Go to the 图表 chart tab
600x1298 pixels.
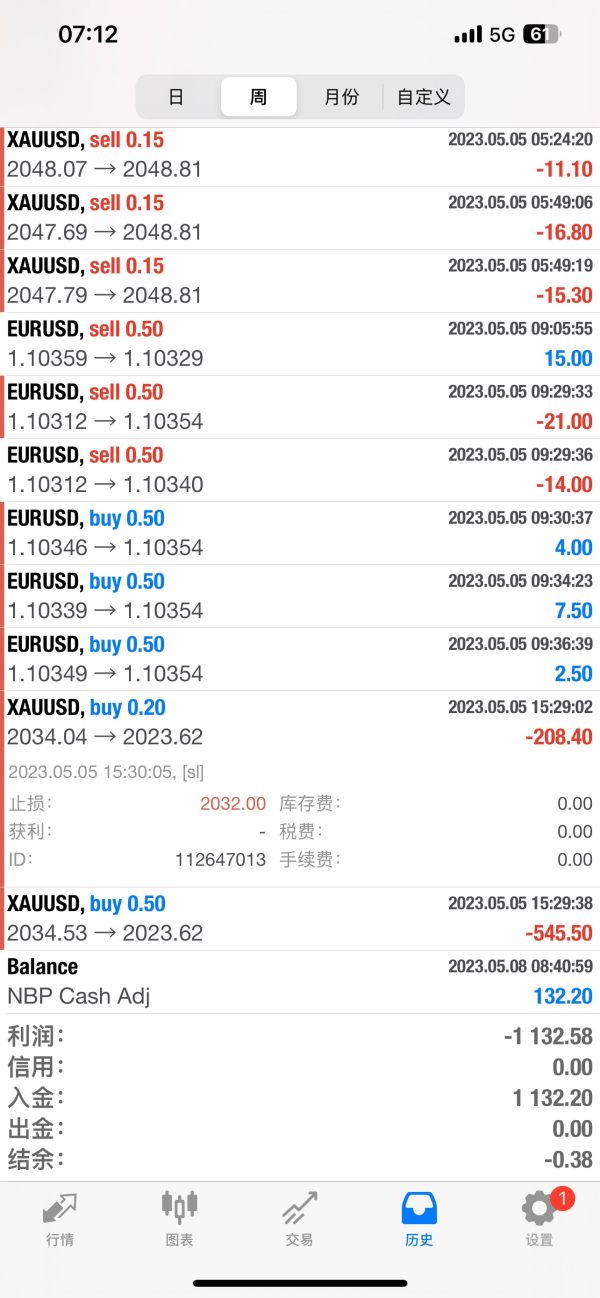coord(179,1218)
